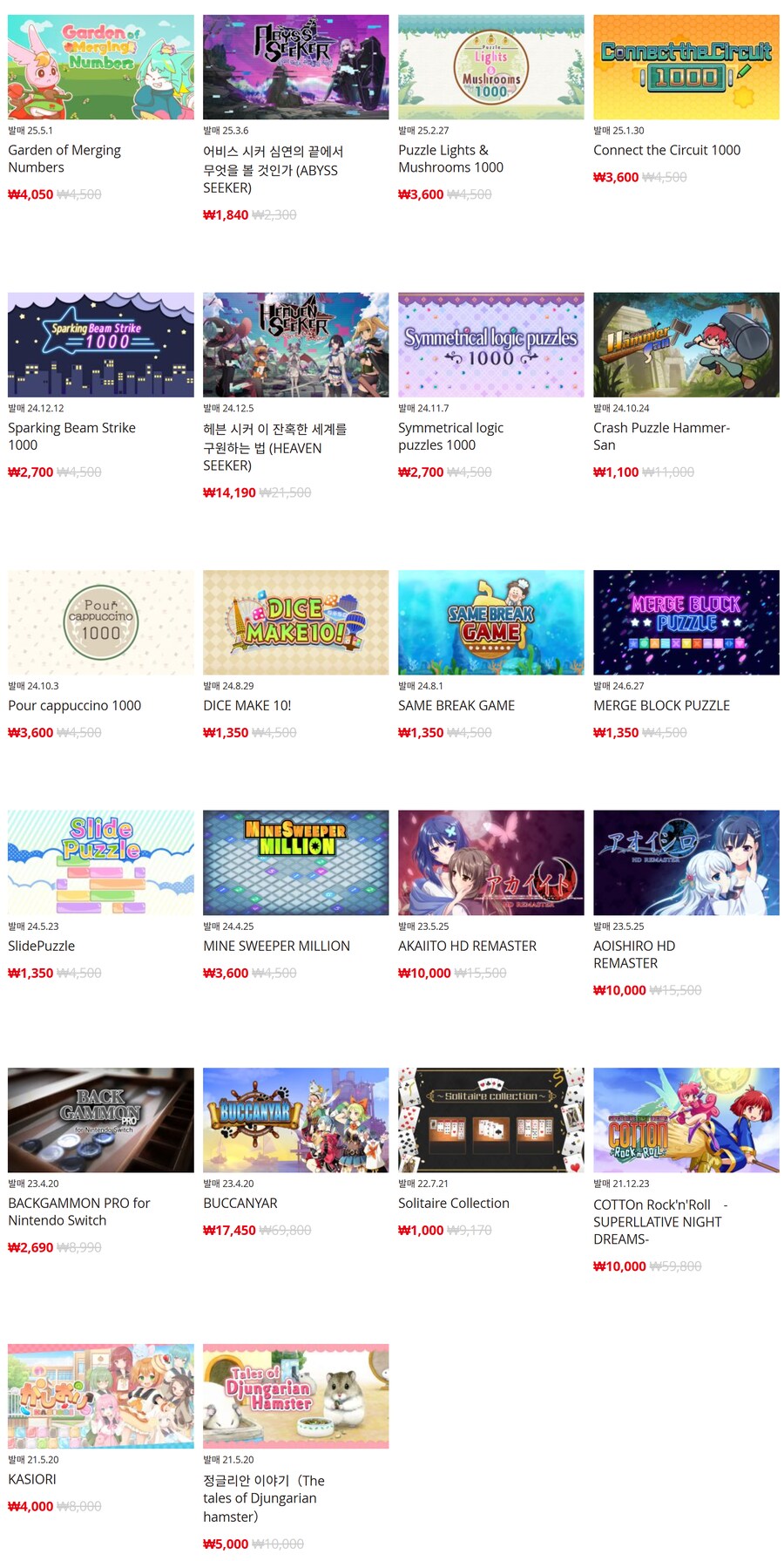Image resolution: width=784 pixels, height=1561 pixels.
Task: Open the HEAVEN SEEKER game card
Action: point(295,344)
